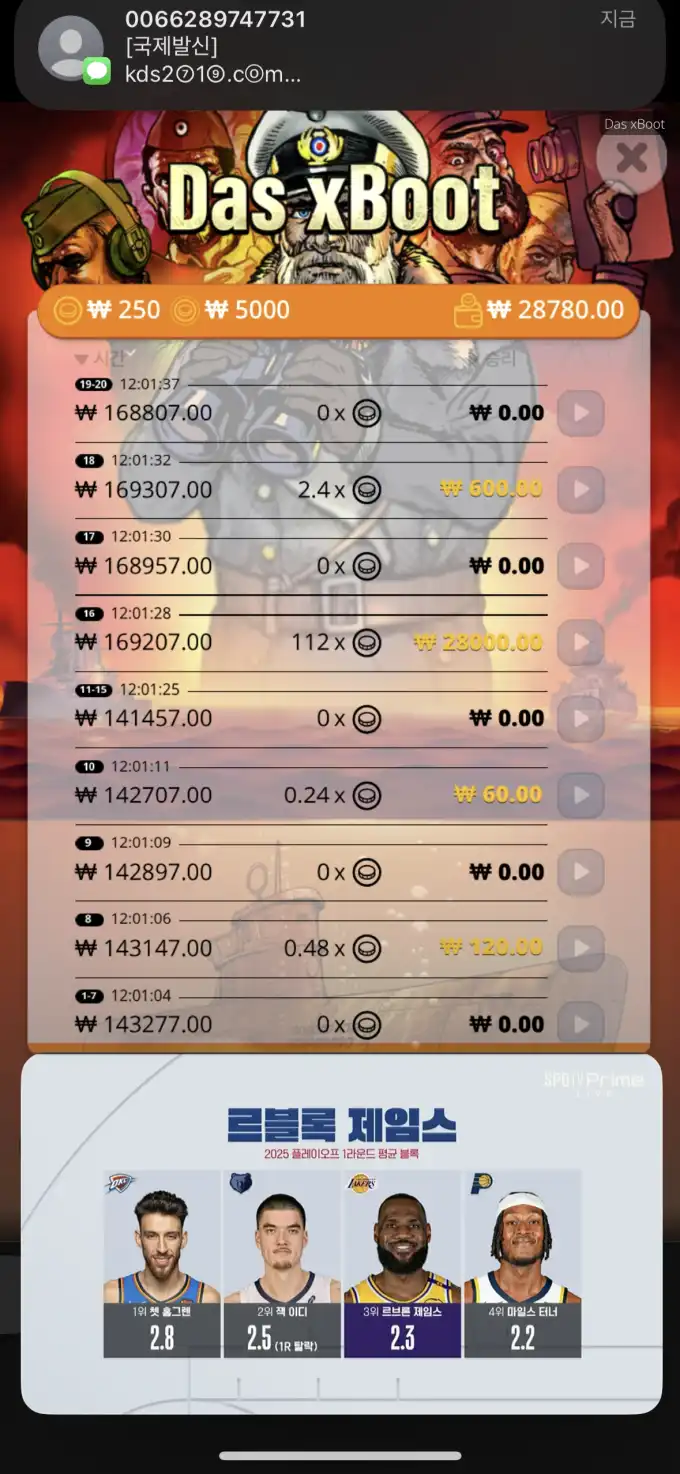Replay round 19-20 at 12:01:37
The height and width of the screenshot is (1474, 680).
(580, 413)
